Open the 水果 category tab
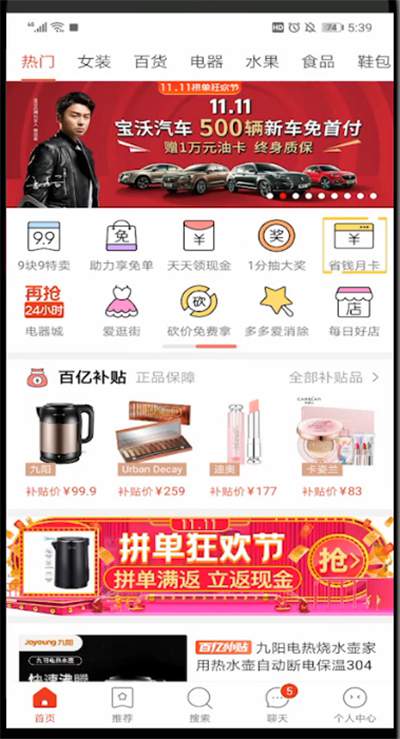The width and height of the screenshot is (400, 739). (x=262, y=62)
